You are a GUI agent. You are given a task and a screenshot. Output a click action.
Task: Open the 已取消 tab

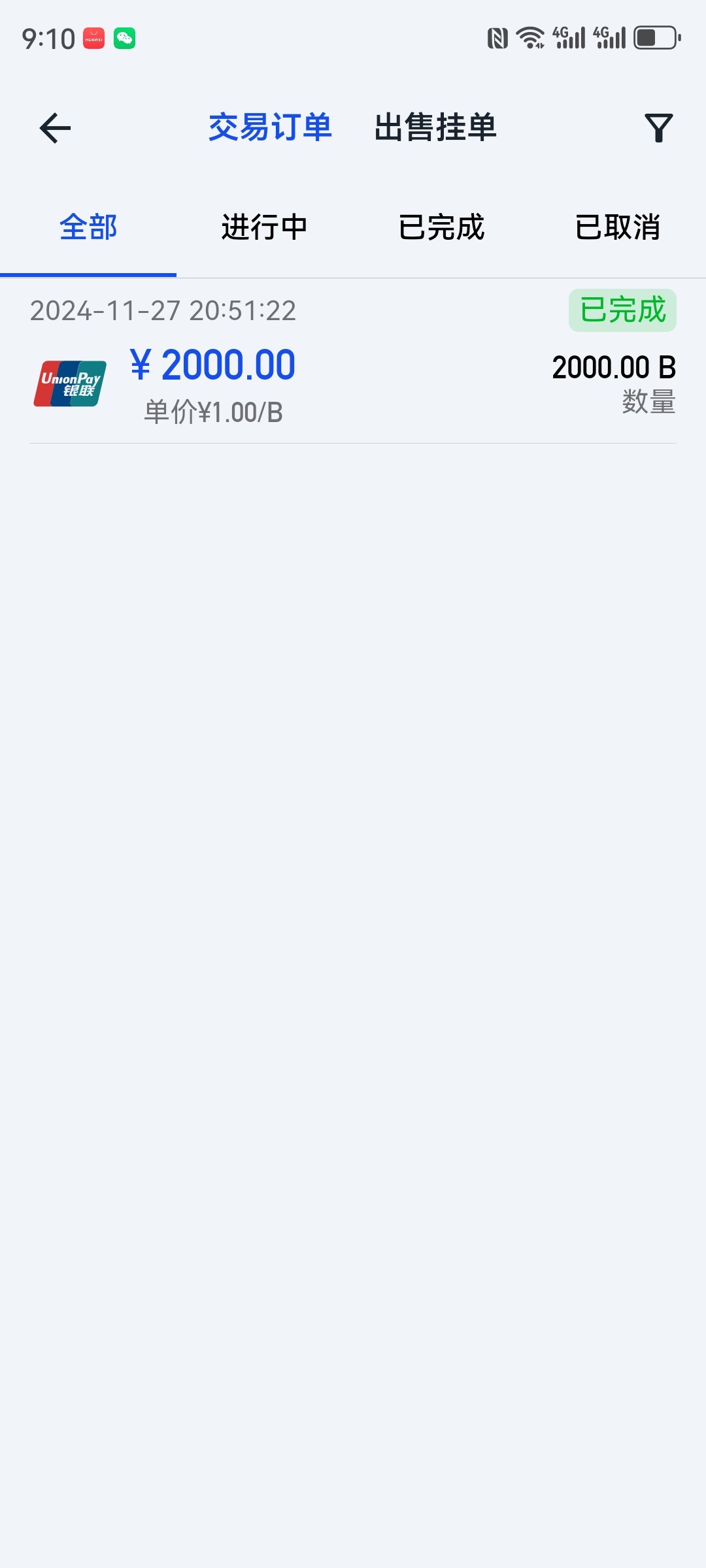coord(618,227)
